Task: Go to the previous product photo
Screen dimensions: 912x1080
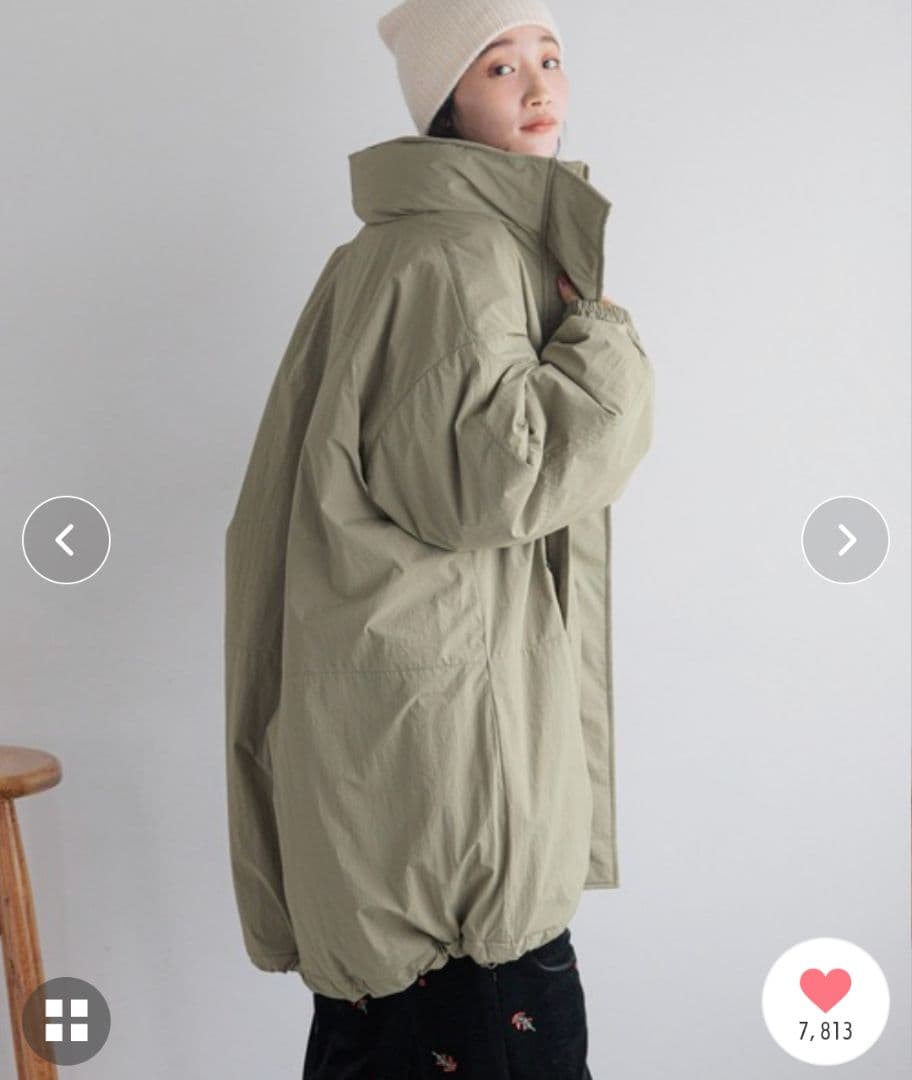Action: 66,540
